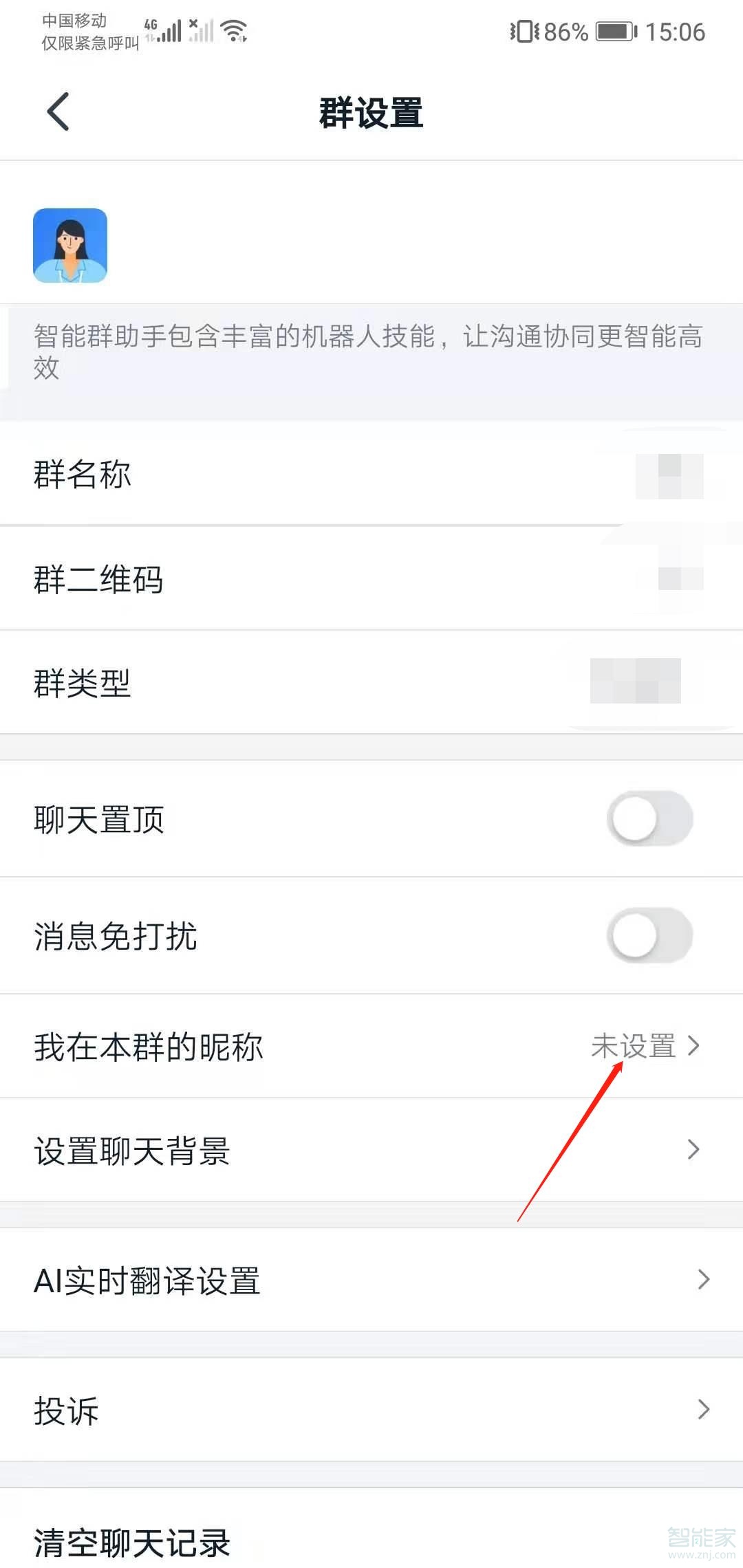Tap the back arrow to exit group settings

tap(58, 111)
